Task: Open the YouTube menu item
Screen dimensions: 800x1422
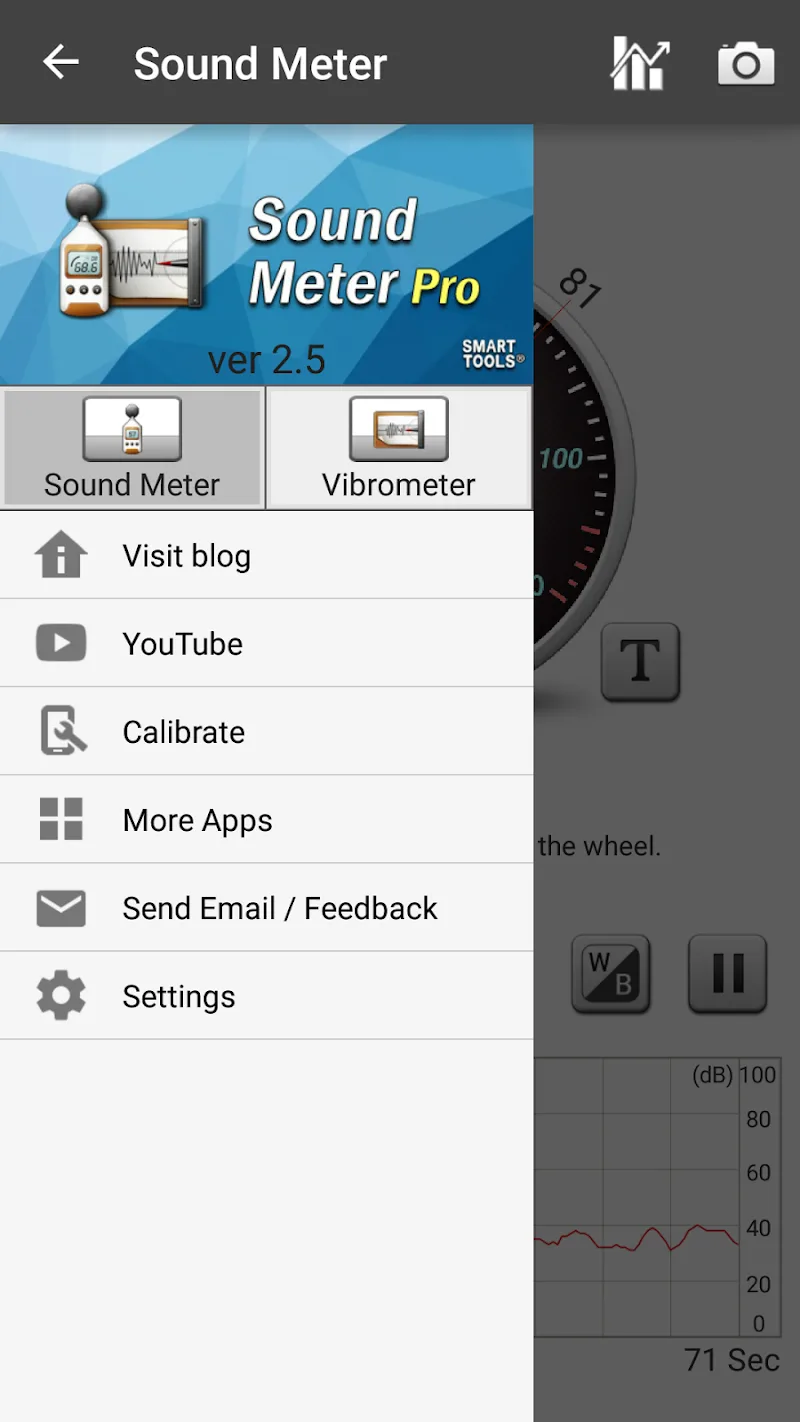Action: click(266, 644)
